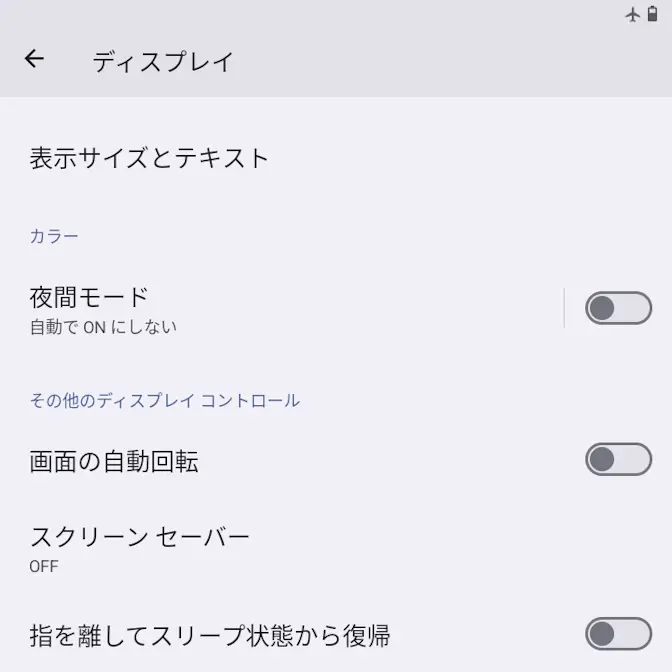Open 表示サイズとテキスト settings

pyautogui.click(x=150, y=158)
